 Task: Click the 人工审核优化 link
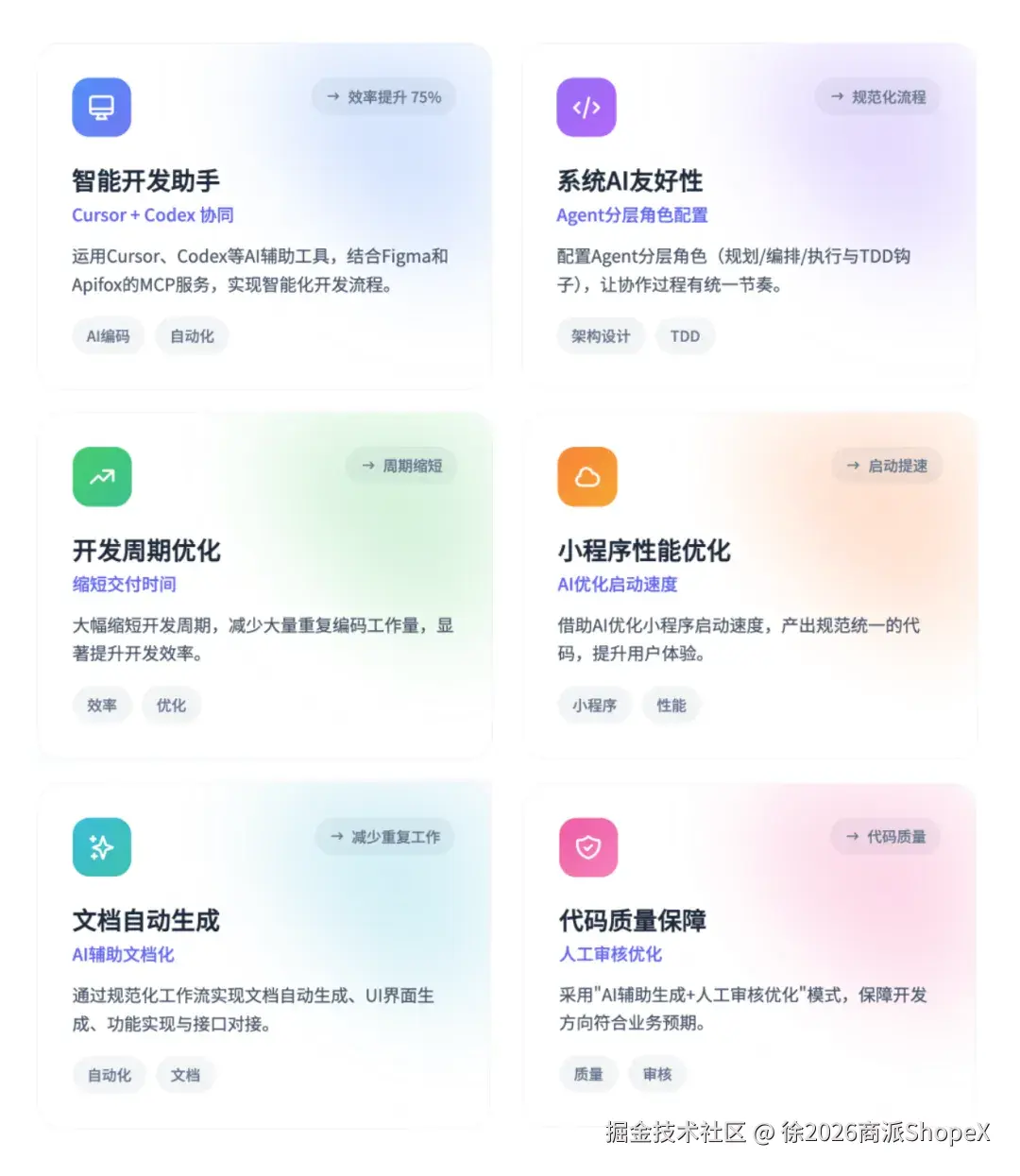(609, 955)
